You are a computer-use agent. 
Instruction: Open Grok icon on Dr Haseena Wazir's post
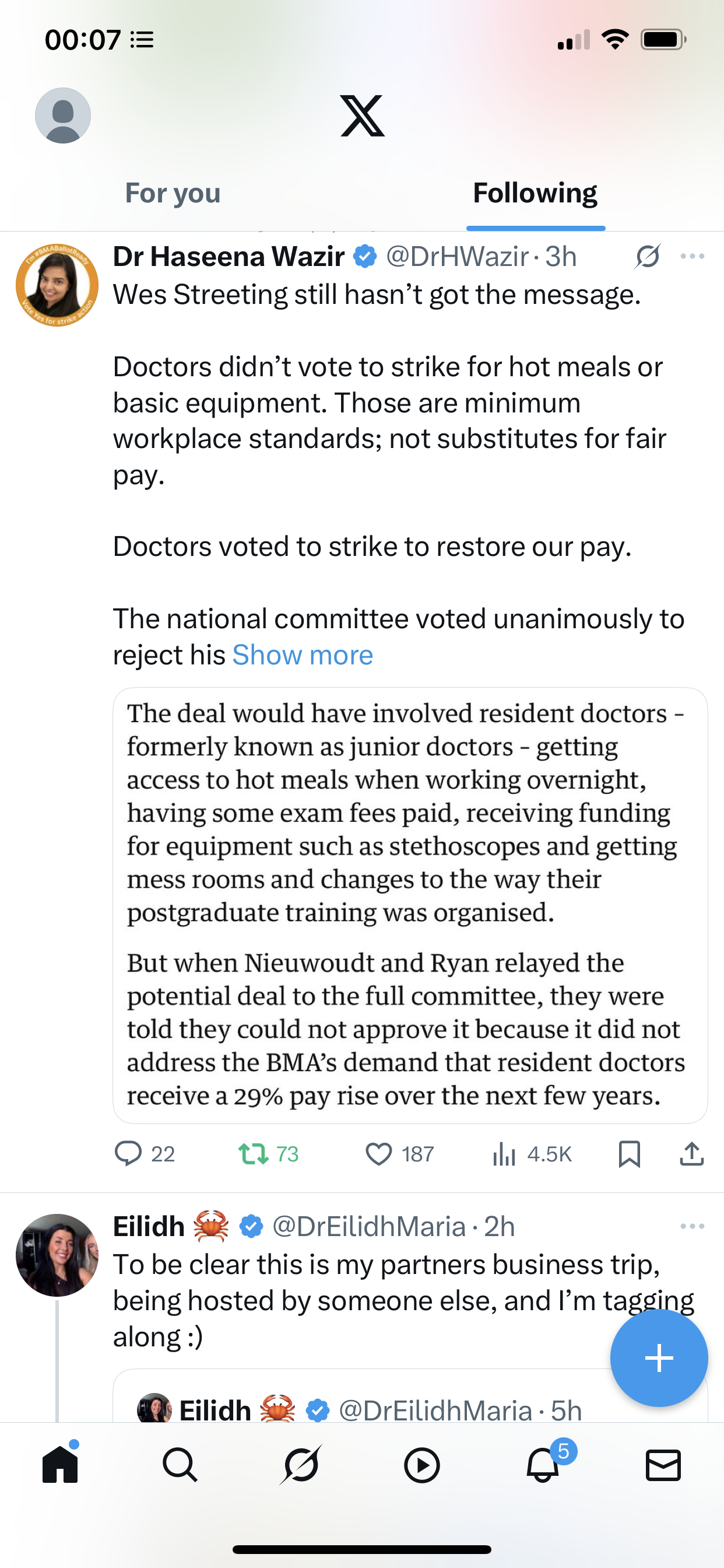click(648, 256)
